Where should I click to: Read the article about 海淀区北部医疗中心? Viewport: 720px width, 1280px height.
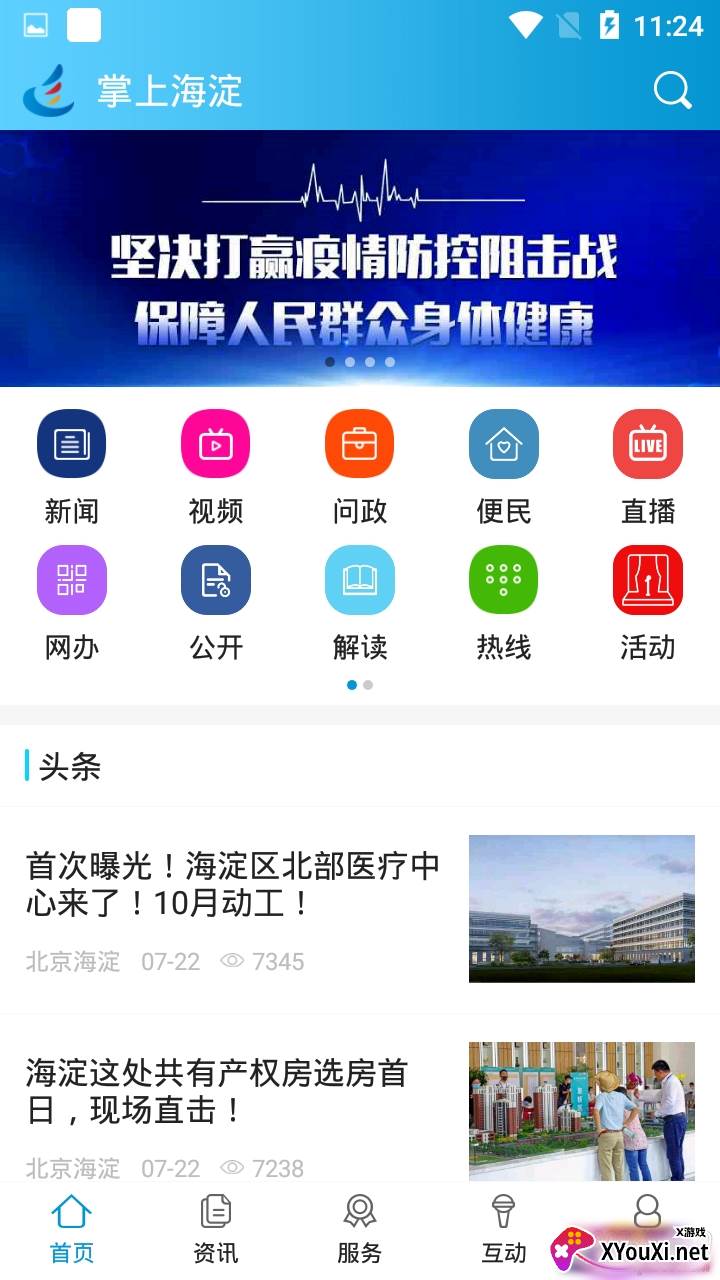coord(234,884)
